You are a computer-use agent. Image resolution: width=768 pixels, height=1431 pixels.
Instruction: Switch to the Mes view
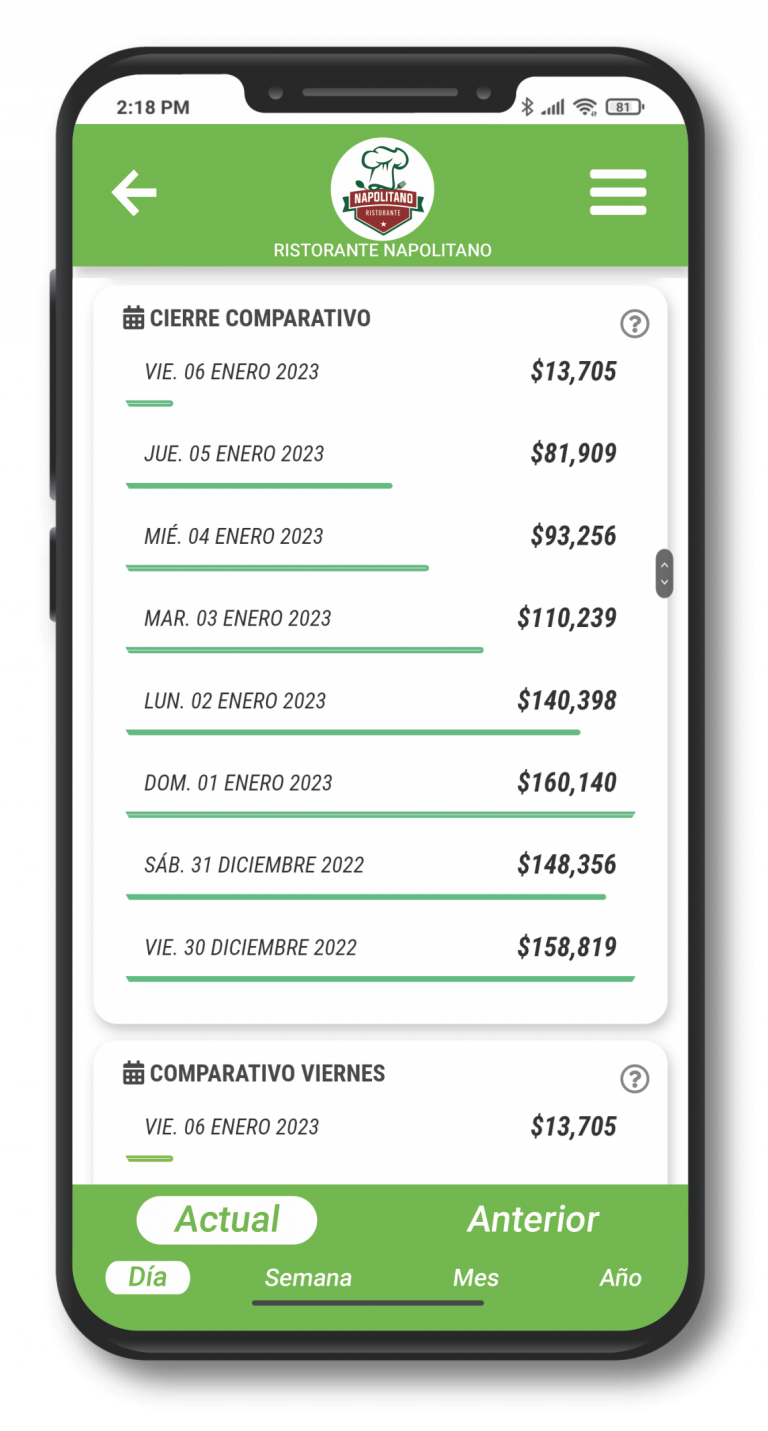(x=475, y=1278)
